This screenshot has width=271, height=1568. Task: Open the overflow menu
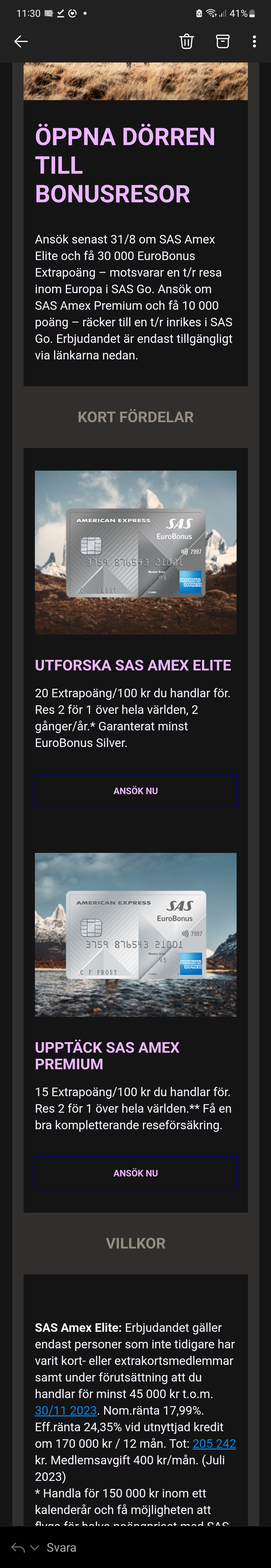(x=254, y=41)
